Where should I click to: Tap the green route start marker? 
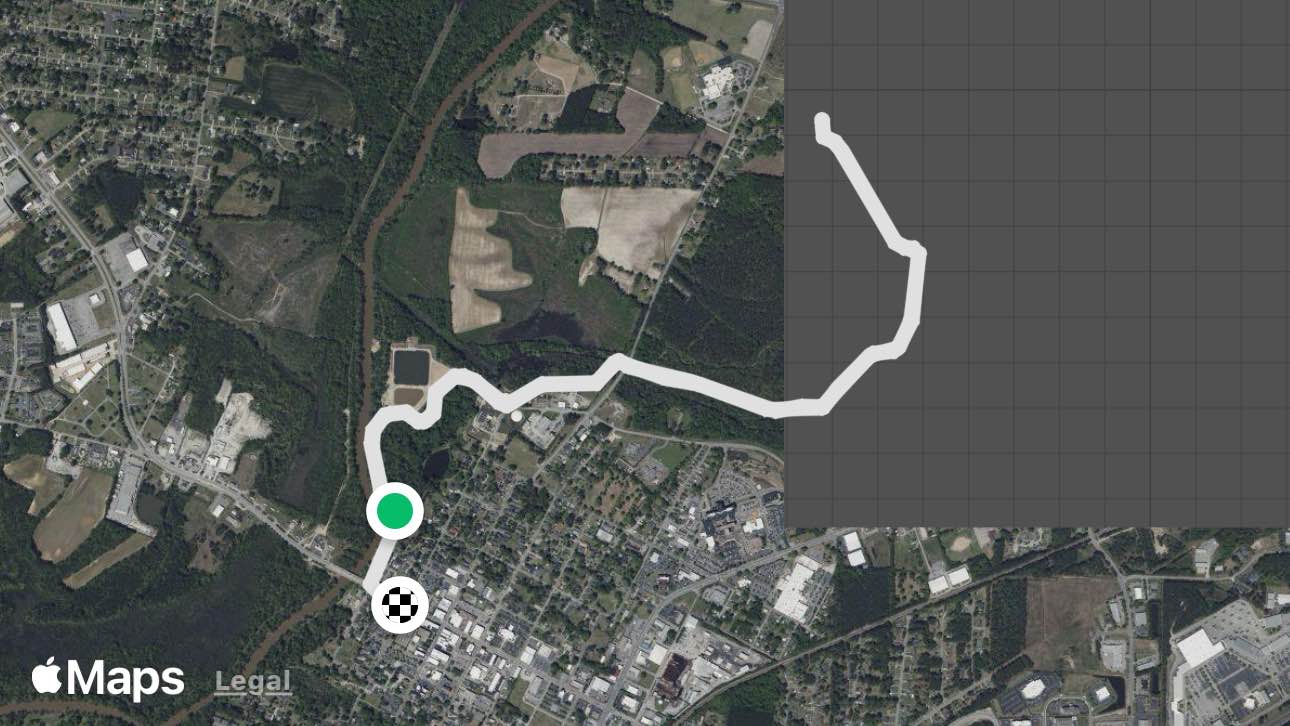[395, 511]
